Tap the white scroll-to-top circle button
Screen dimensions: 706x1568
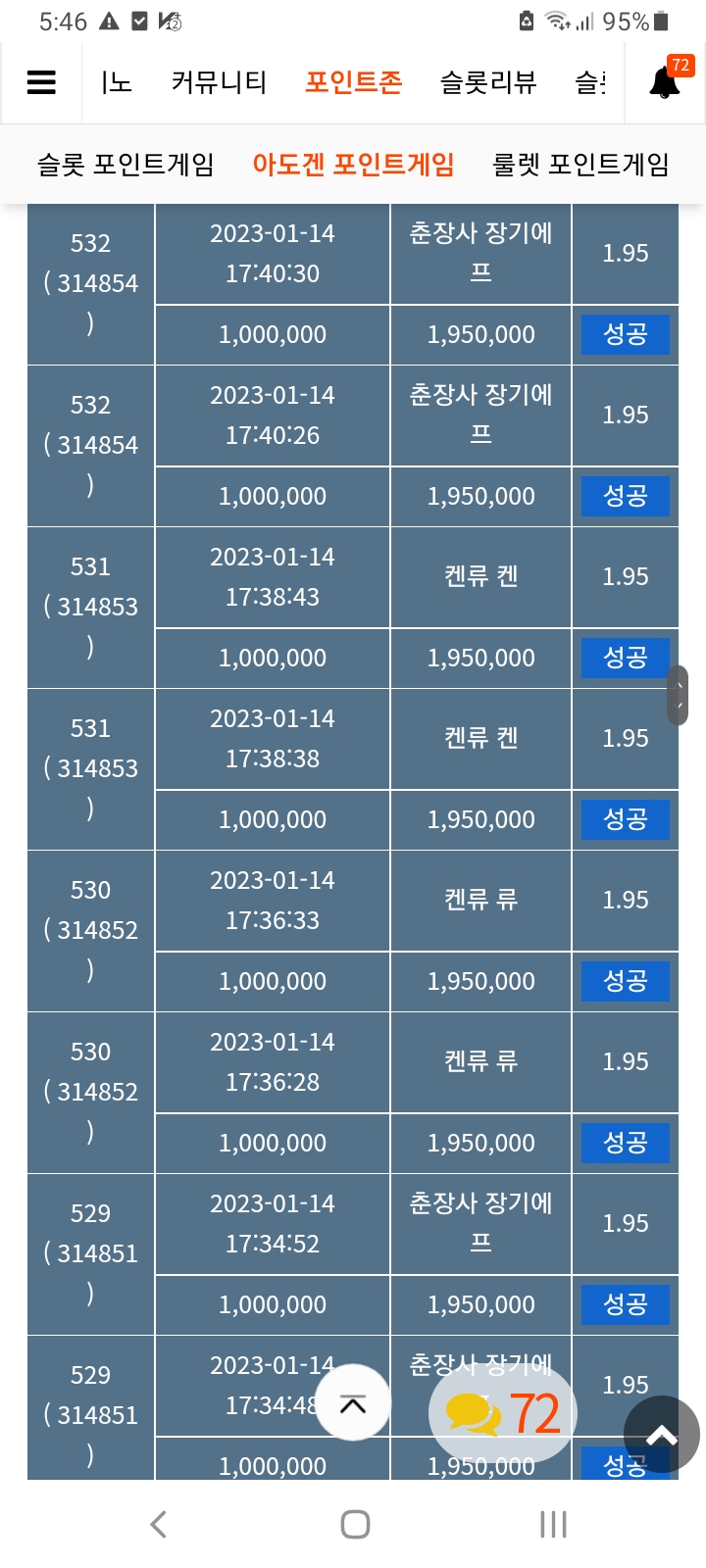pos(353,1402)
